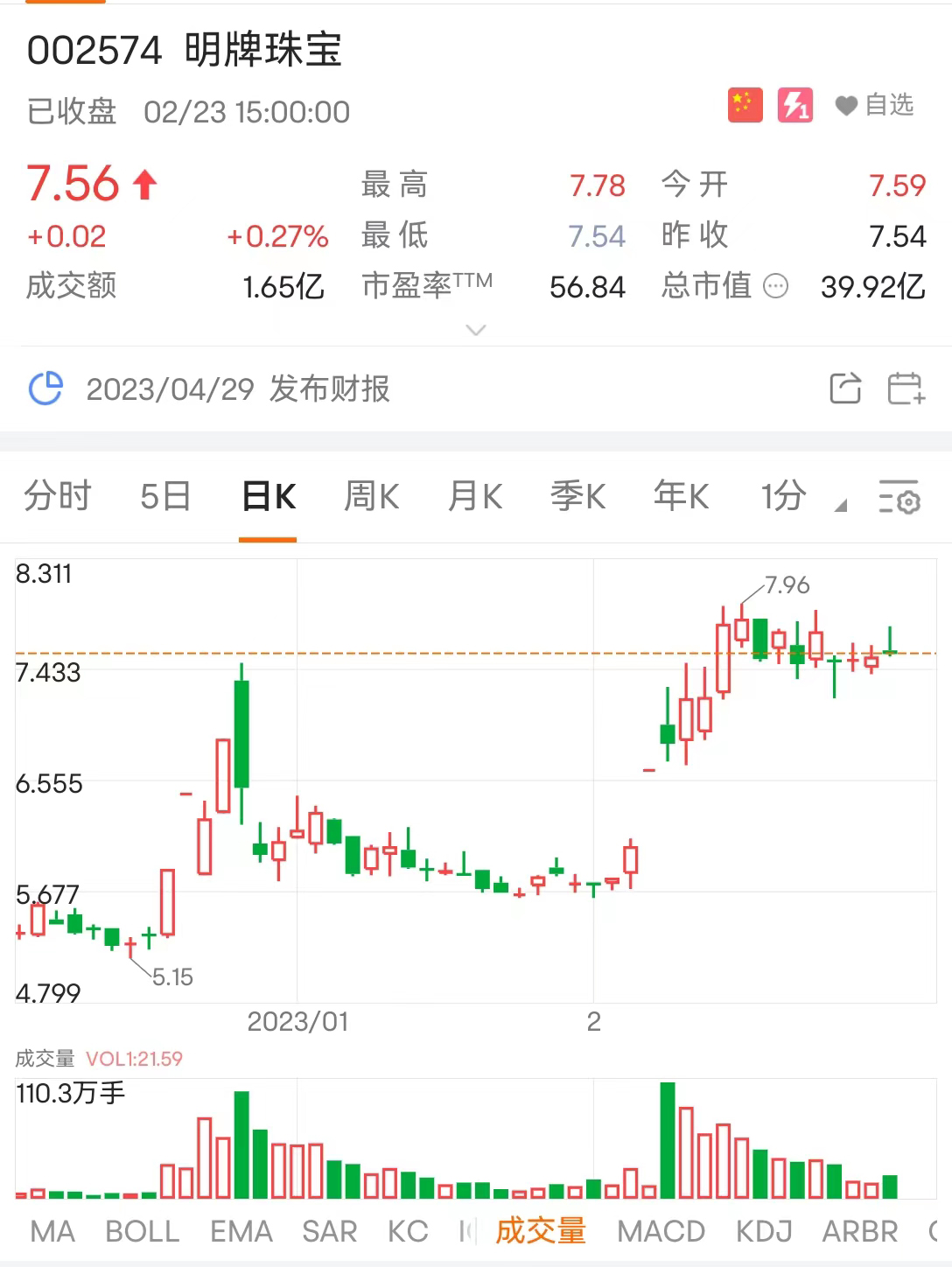
Task: Collapse the extended quote panel arrow
Action: click(476, 331)
